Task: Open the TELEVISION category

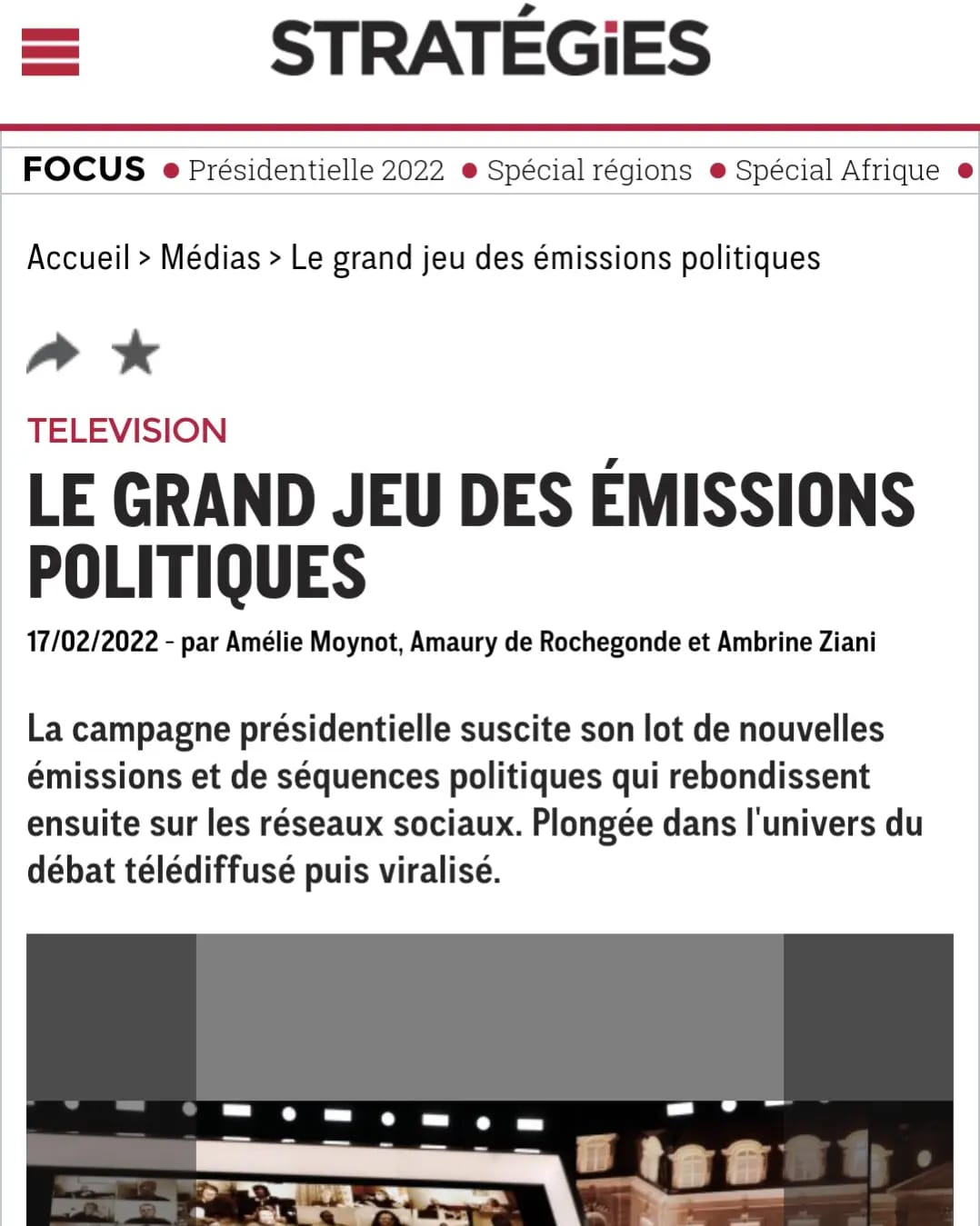Action: (127, 430)
